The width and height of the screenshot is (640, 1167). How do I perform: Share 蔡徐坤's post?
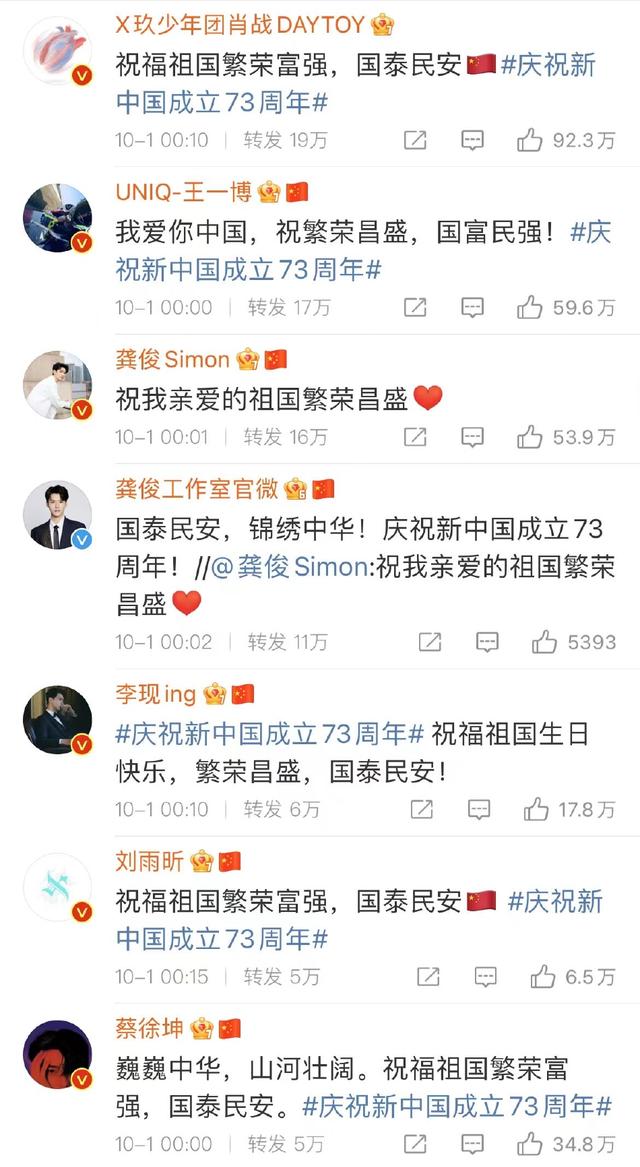pyautogui.click(x=415, y=1143)
